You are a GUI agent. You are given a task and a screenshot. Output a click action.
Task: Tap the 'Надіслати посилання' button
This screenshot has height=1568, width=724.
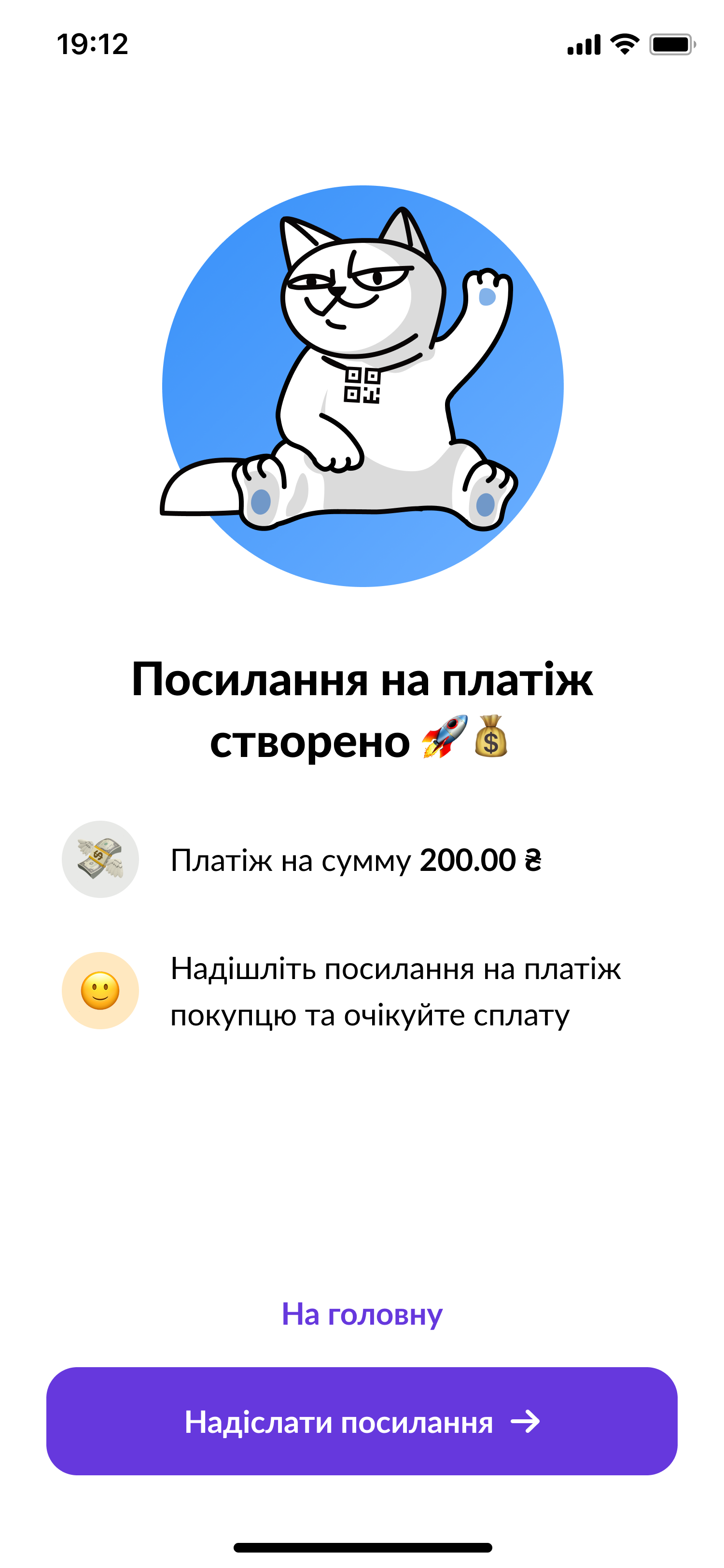pyautogui.click(x=362, y=1422)
